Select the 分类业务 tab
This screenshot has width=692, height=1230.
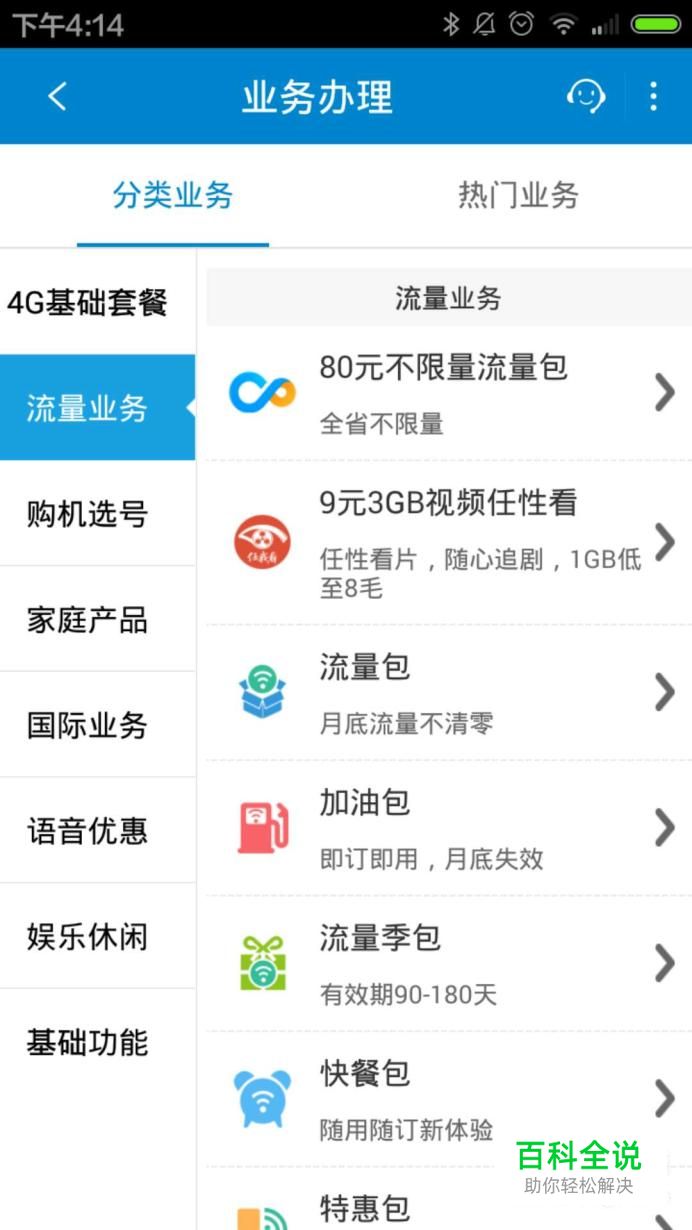(x=173, y=195)
